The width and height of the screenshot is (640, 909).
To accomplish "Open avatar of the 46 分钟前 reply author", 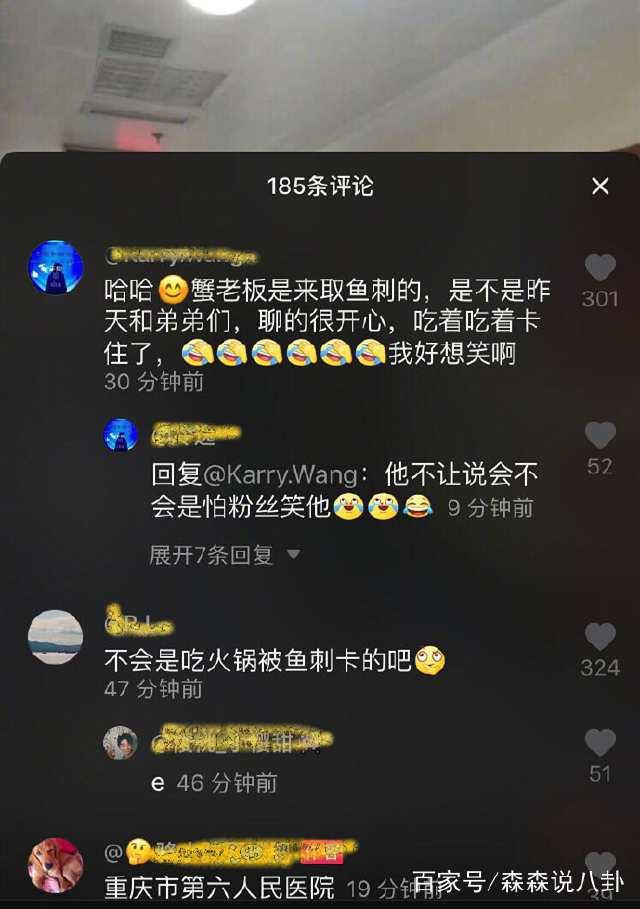I will point(120,742).
